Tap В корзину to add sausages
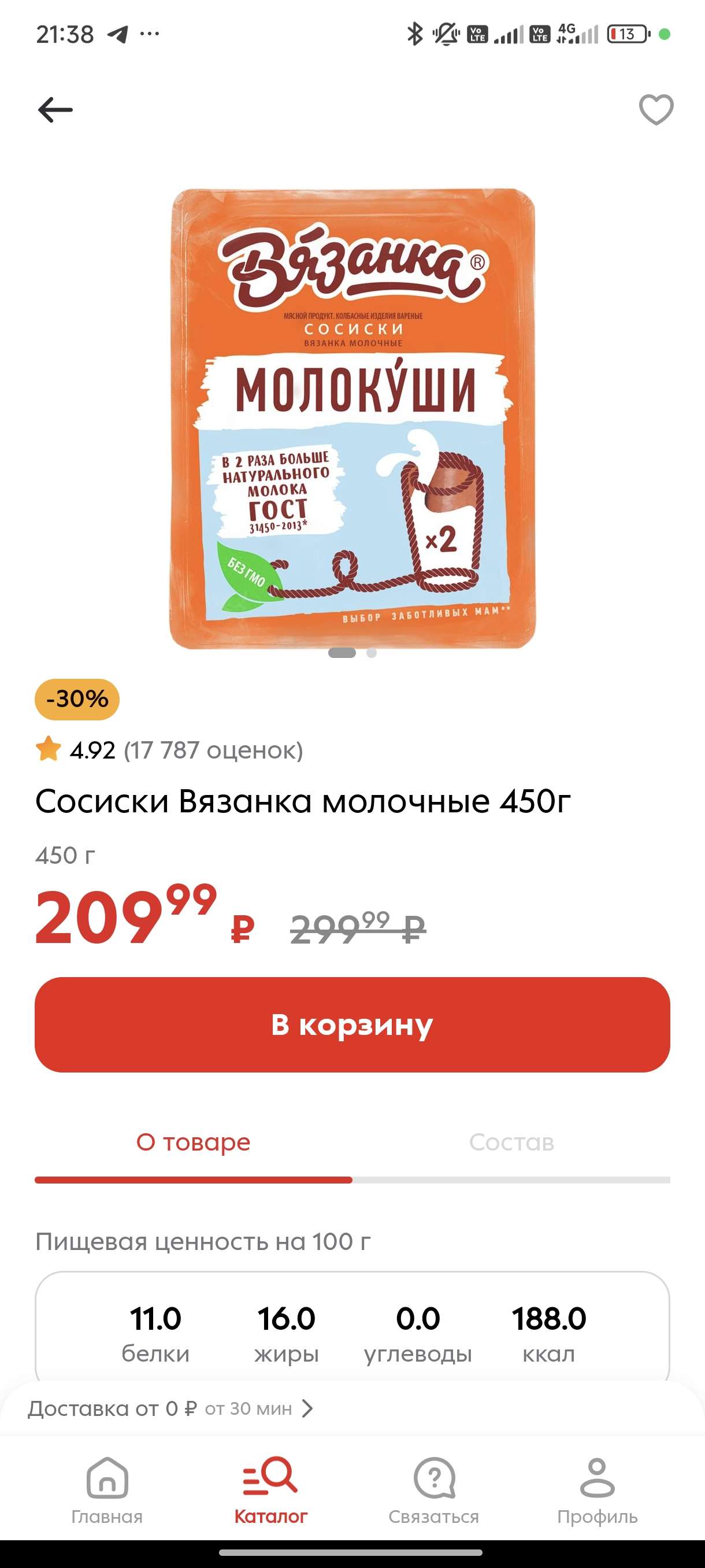Screen dimensions: 705x1568 point(352,1025)
